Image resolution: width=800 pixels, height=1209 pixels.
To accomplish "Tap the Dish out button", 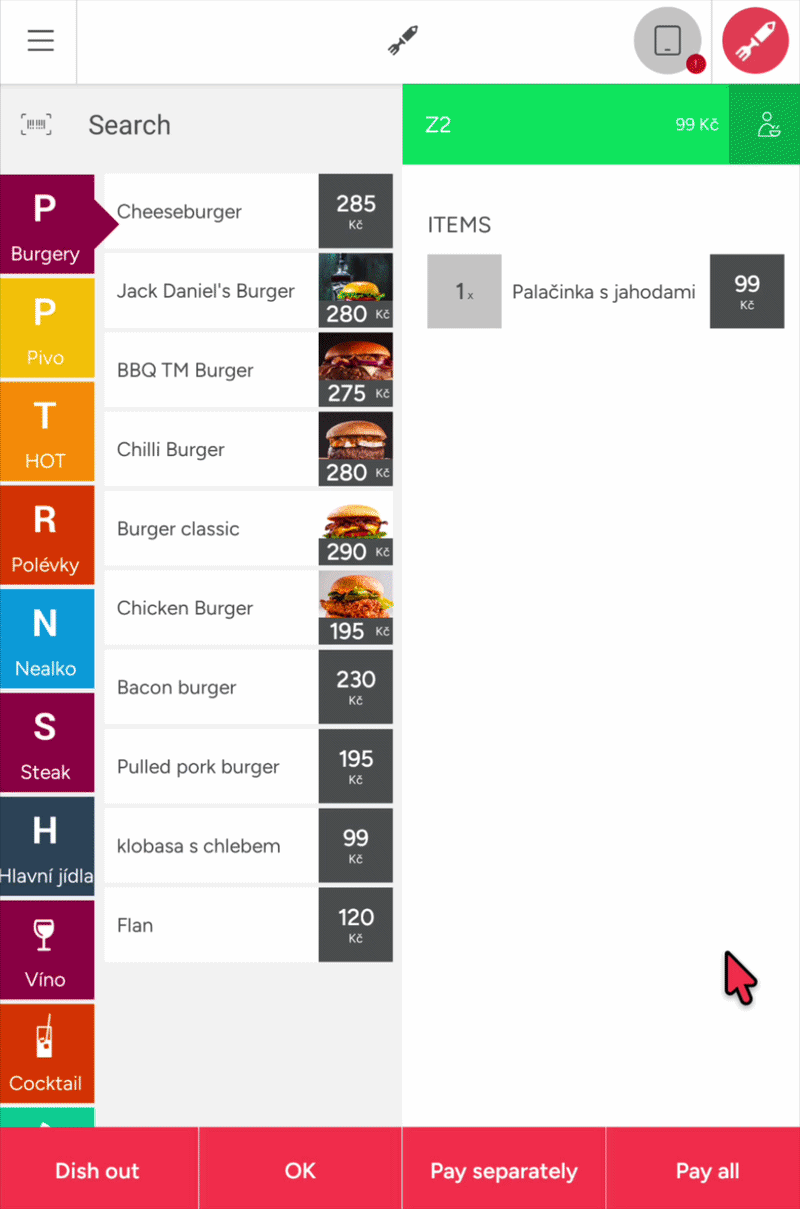I will click(x=98, y=1170).
